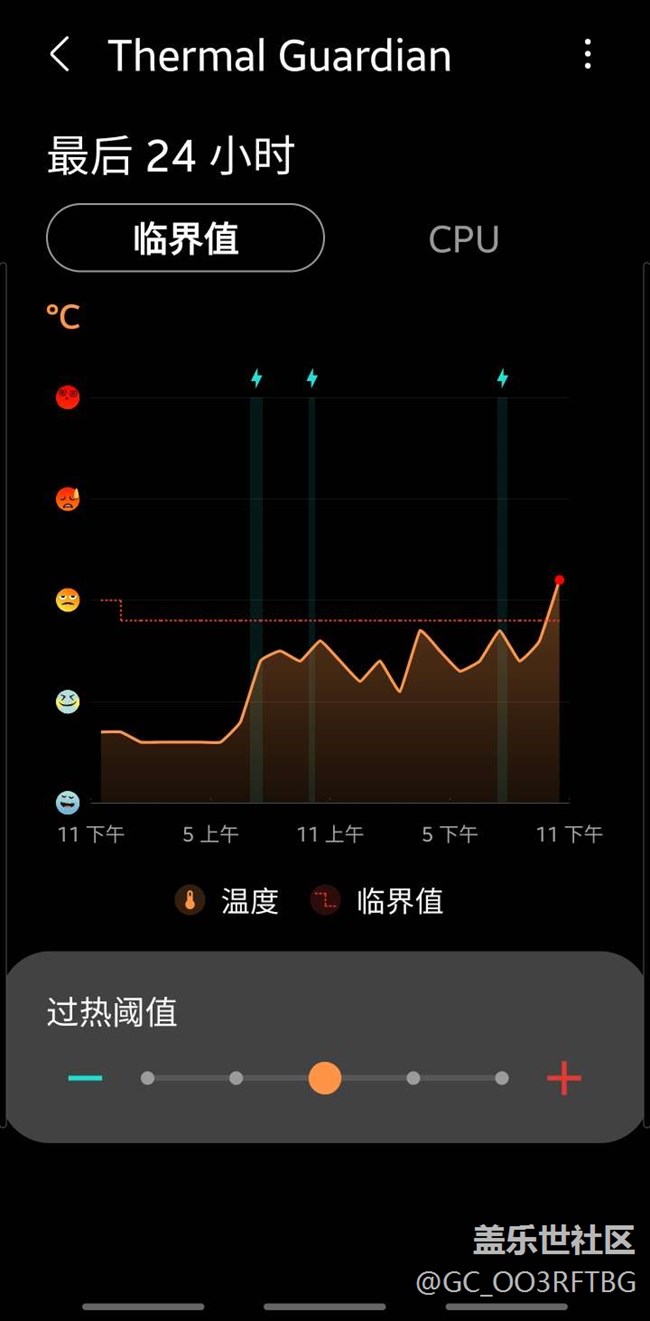Open the three-dot overflow menu
This screenshot has height=1321, width=650.
[588, 55]
